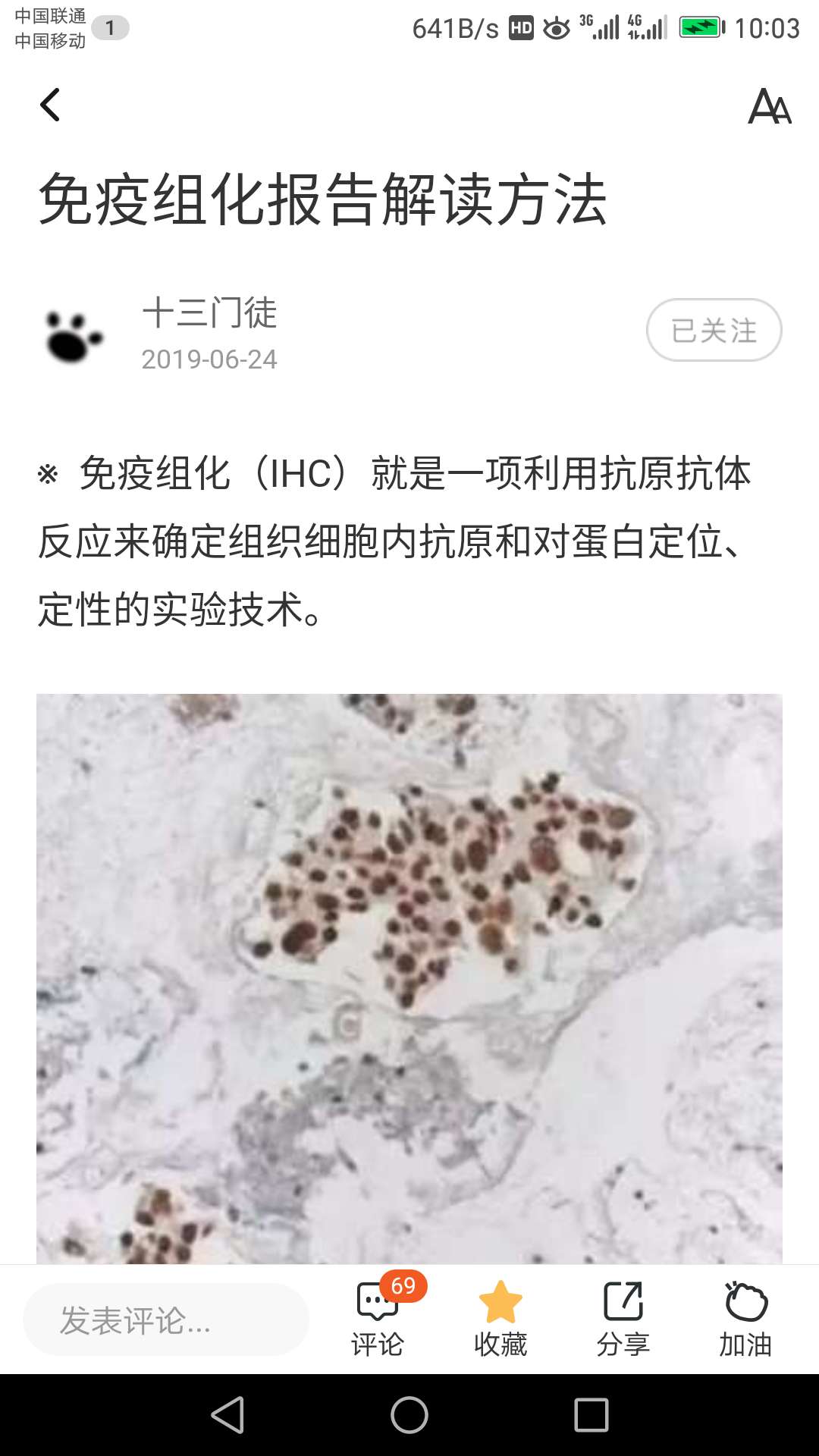Open the recent apps overview
This screenshot has height=1456, width=819.
click(591, 1415)
